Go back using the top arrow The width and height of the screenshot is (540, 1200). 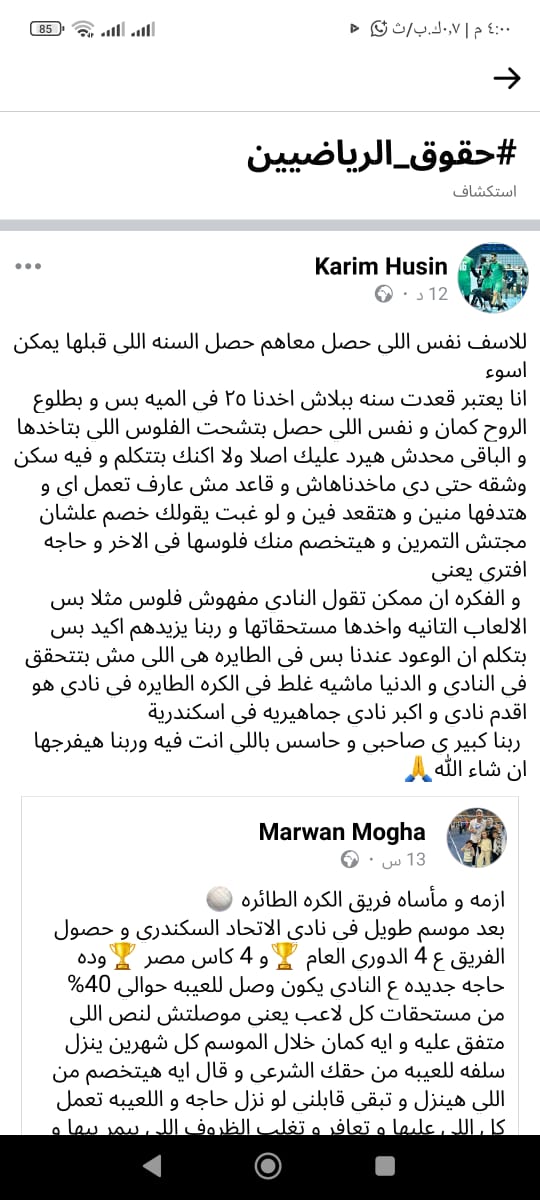coord(508,80)
